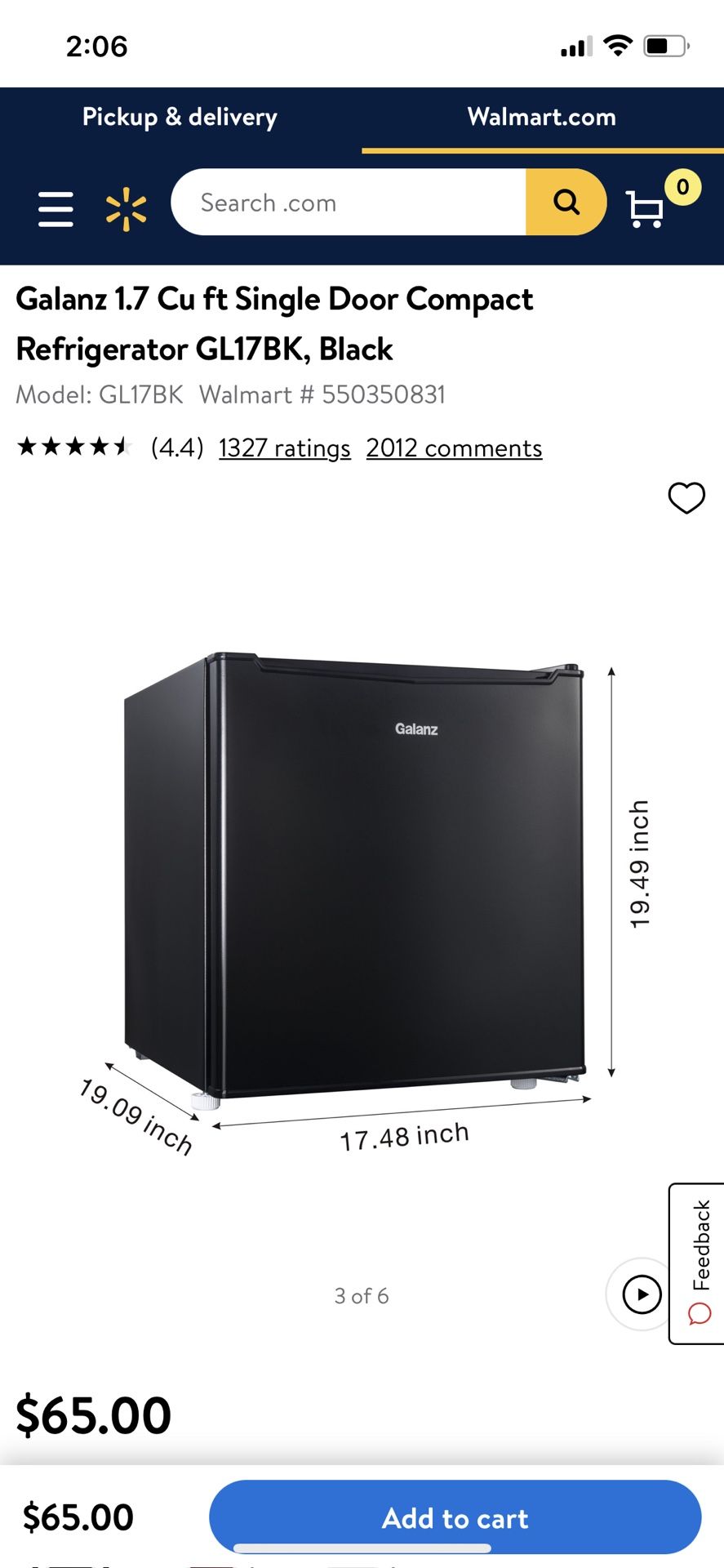Tap the Walmart spark home logo
The image size is (724, 1568).
126,209
